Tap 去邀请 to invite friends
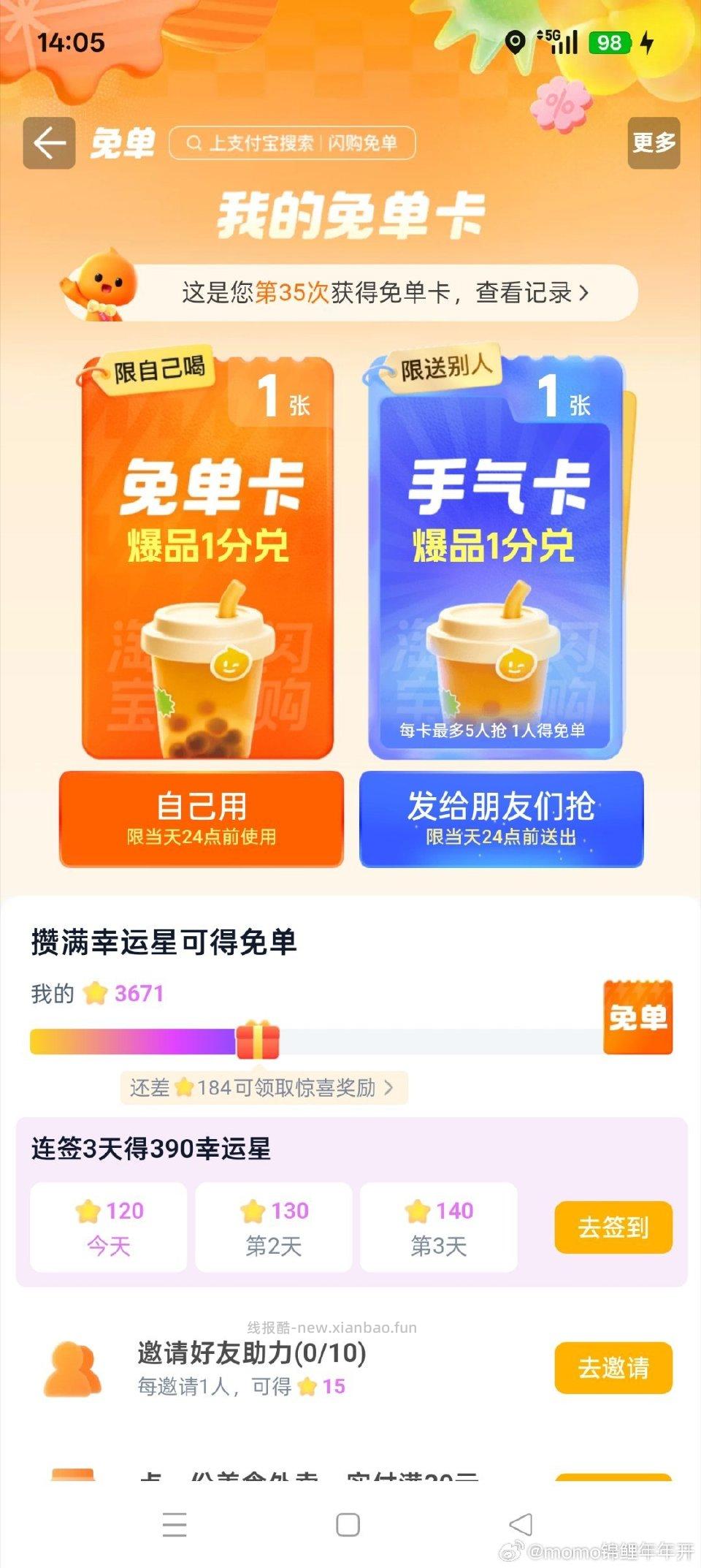701x1568 pixels. (614, 1366)
